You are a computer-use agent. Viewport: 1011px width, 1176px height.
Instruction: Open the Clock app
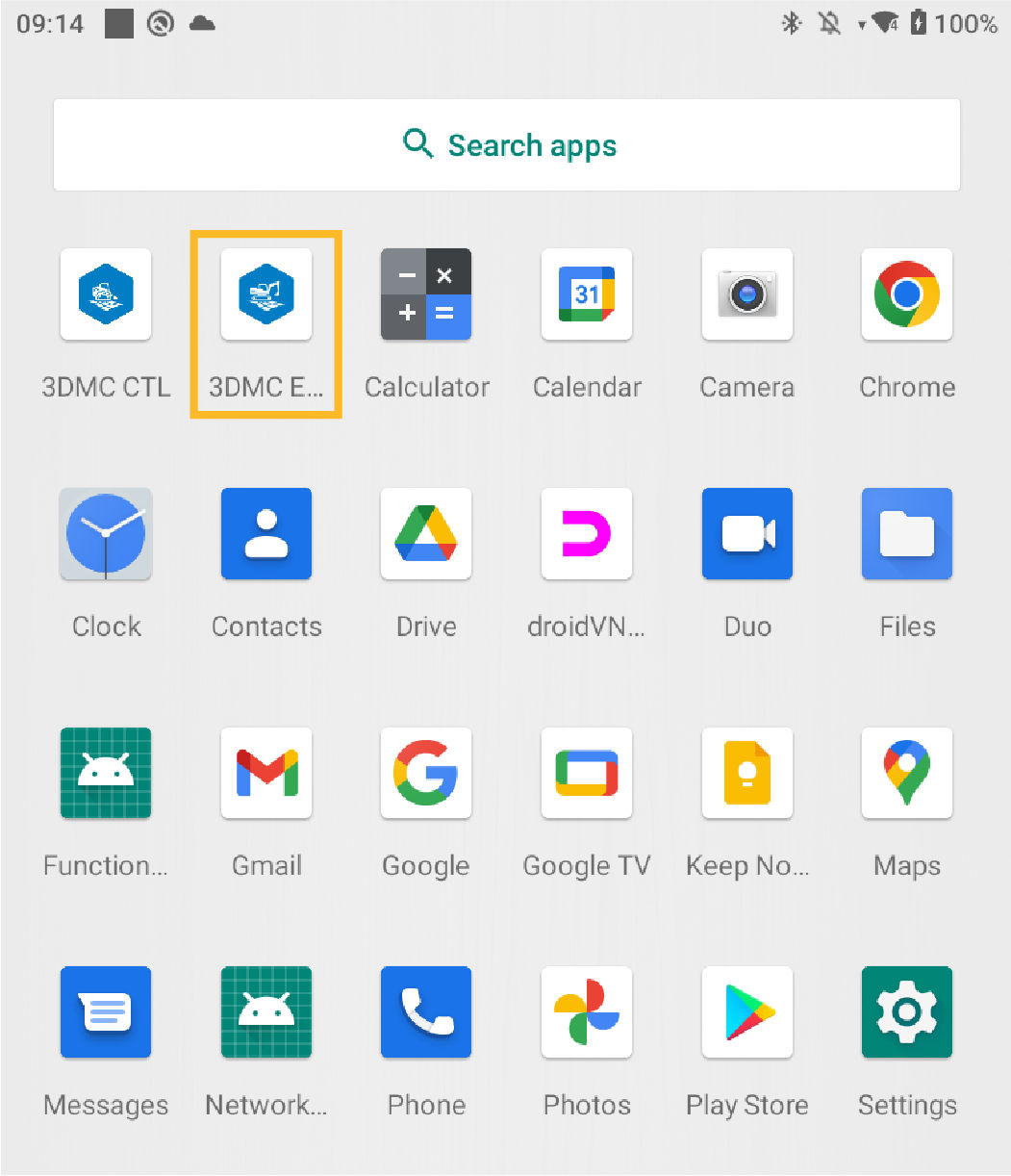click(106, 534)
